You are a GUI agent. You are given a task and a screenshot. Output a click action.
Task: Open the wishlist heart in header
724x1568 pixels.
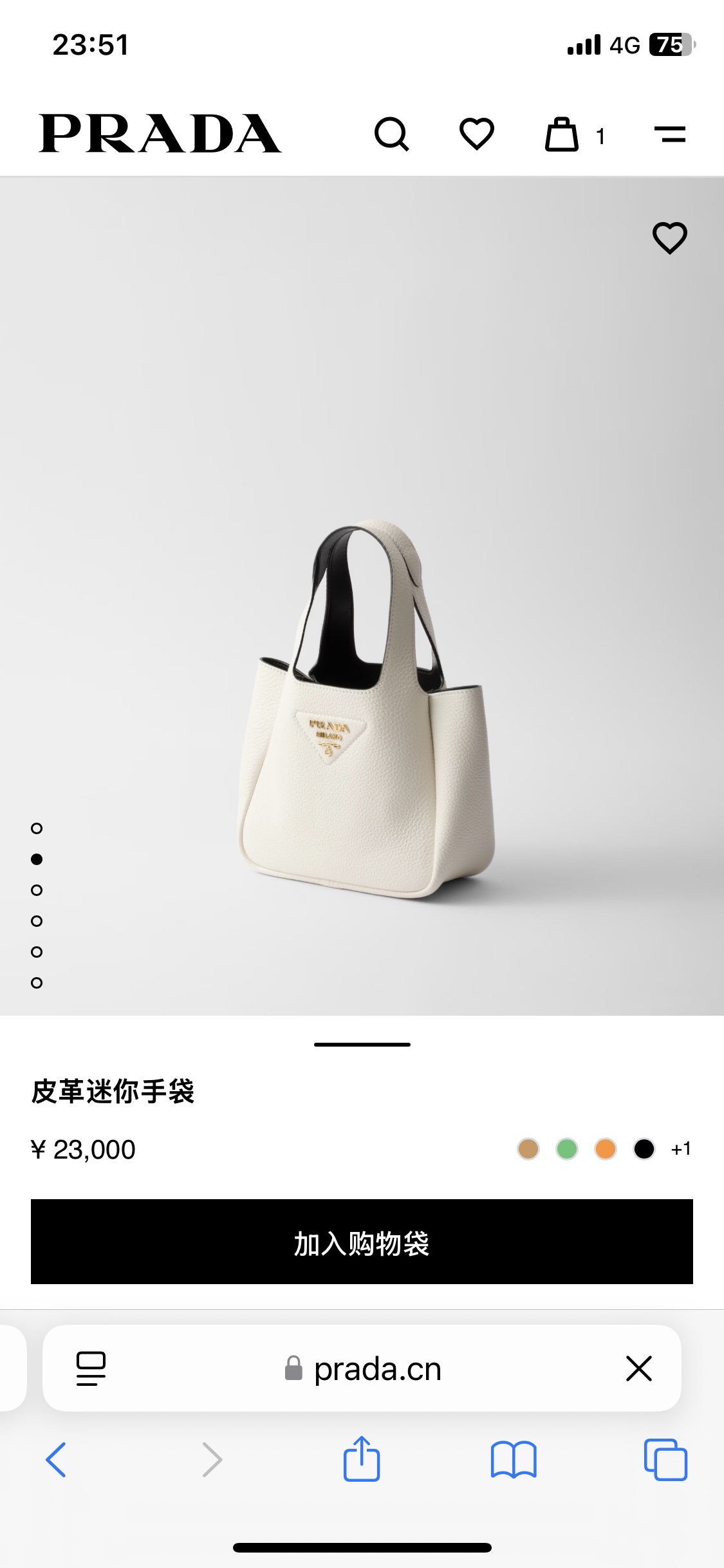476,135
